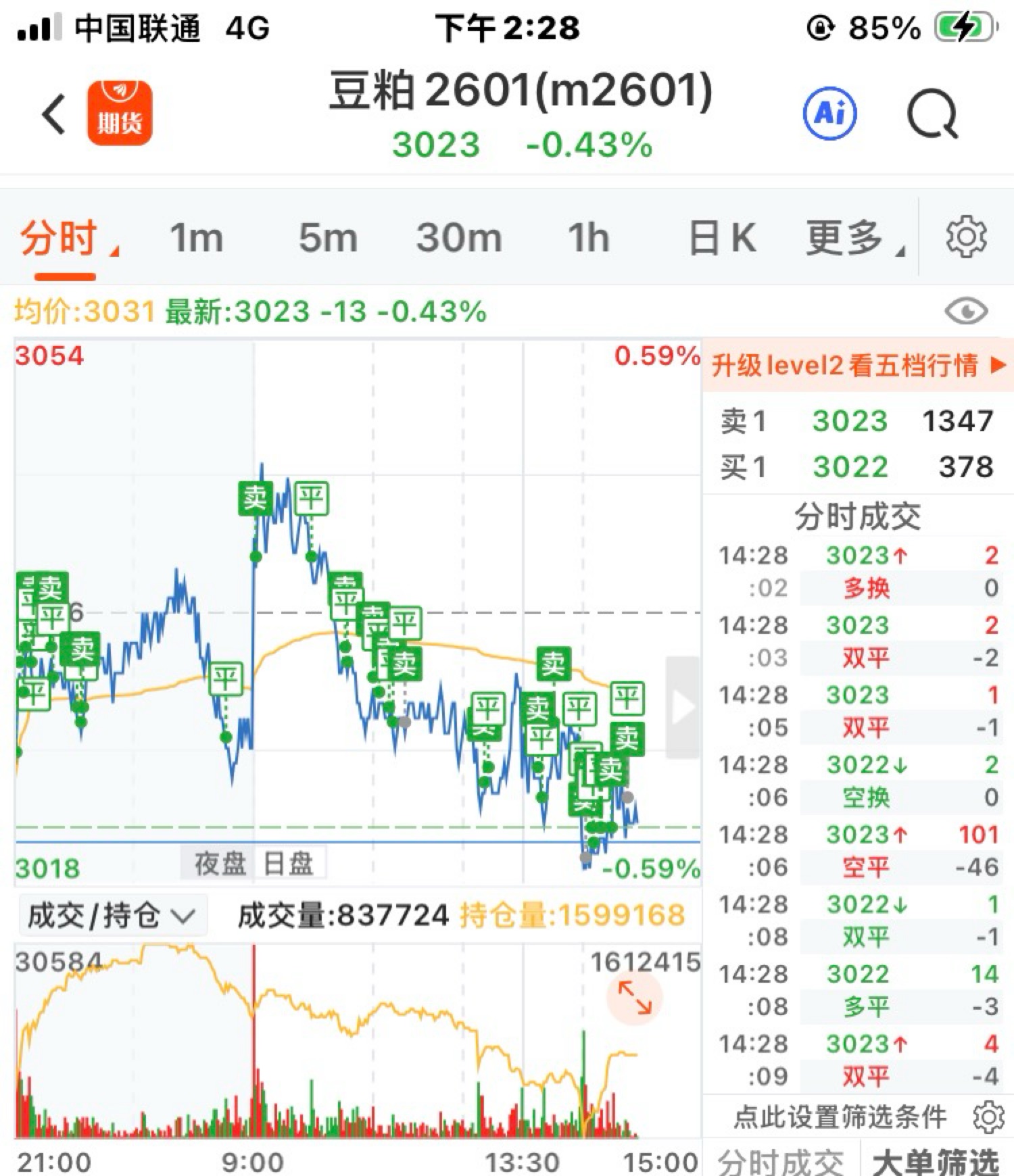1014x1176 pixels.
Task: Go back using the left arrow
Action: pos(54,114)
